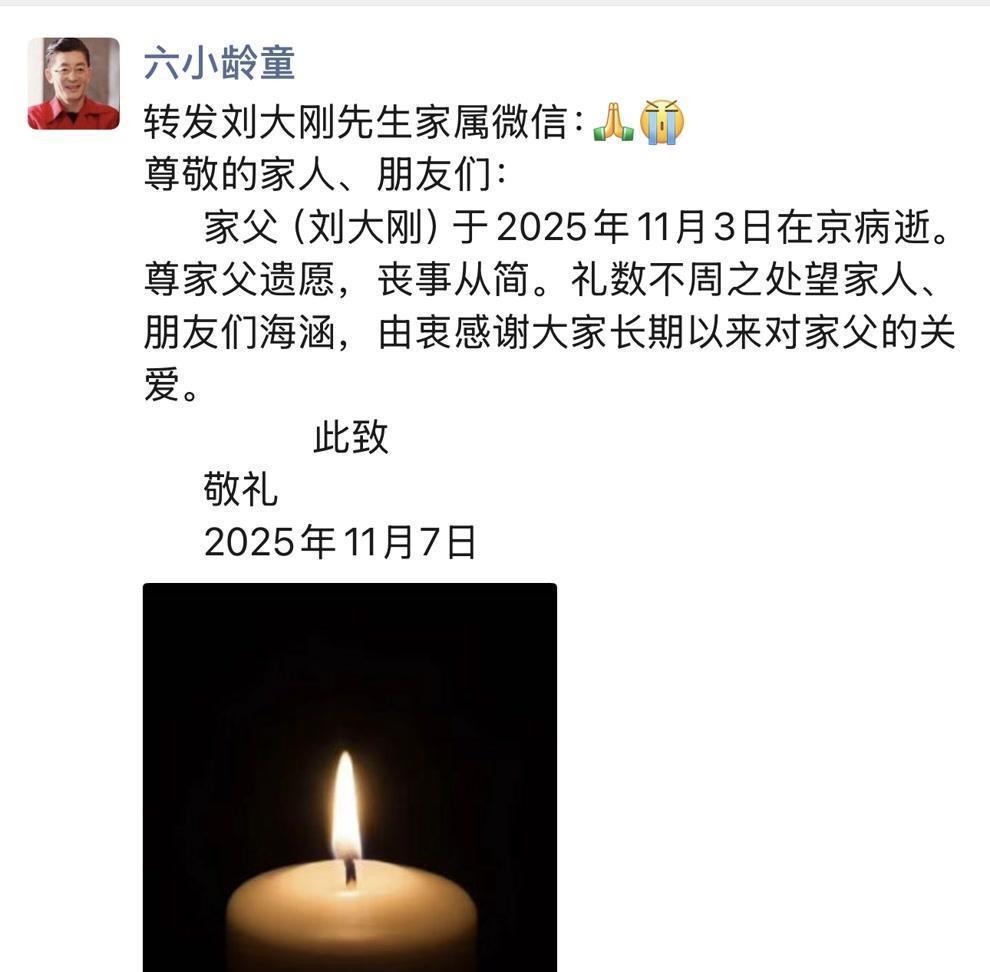Image resolution: width=990 pixels, height=972 pixels.
Task: Open the candle image in the post
Action: [350, 777]
